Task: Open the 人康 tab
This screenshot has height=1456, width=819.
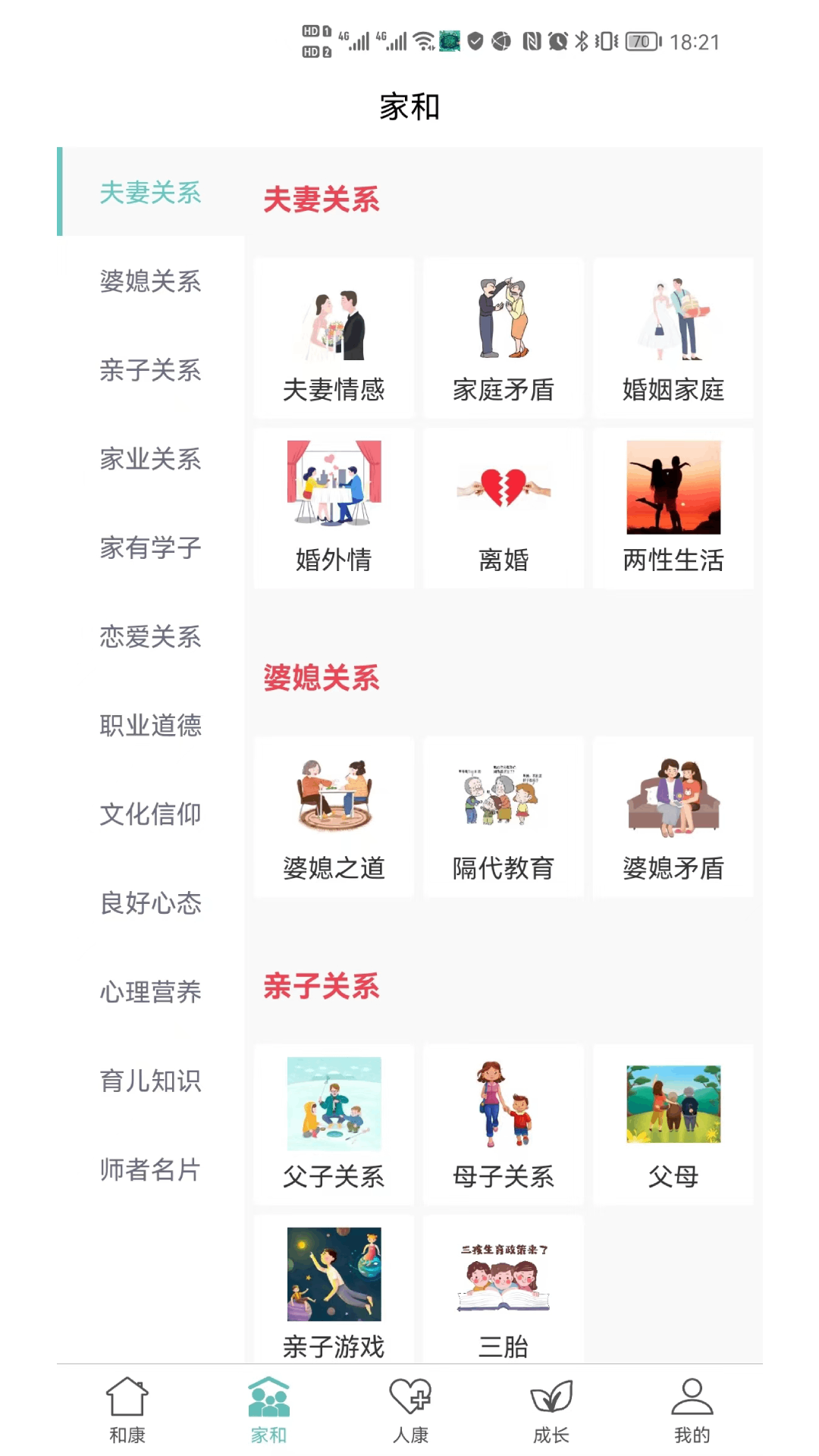Action: click(x=410, y=1410)
